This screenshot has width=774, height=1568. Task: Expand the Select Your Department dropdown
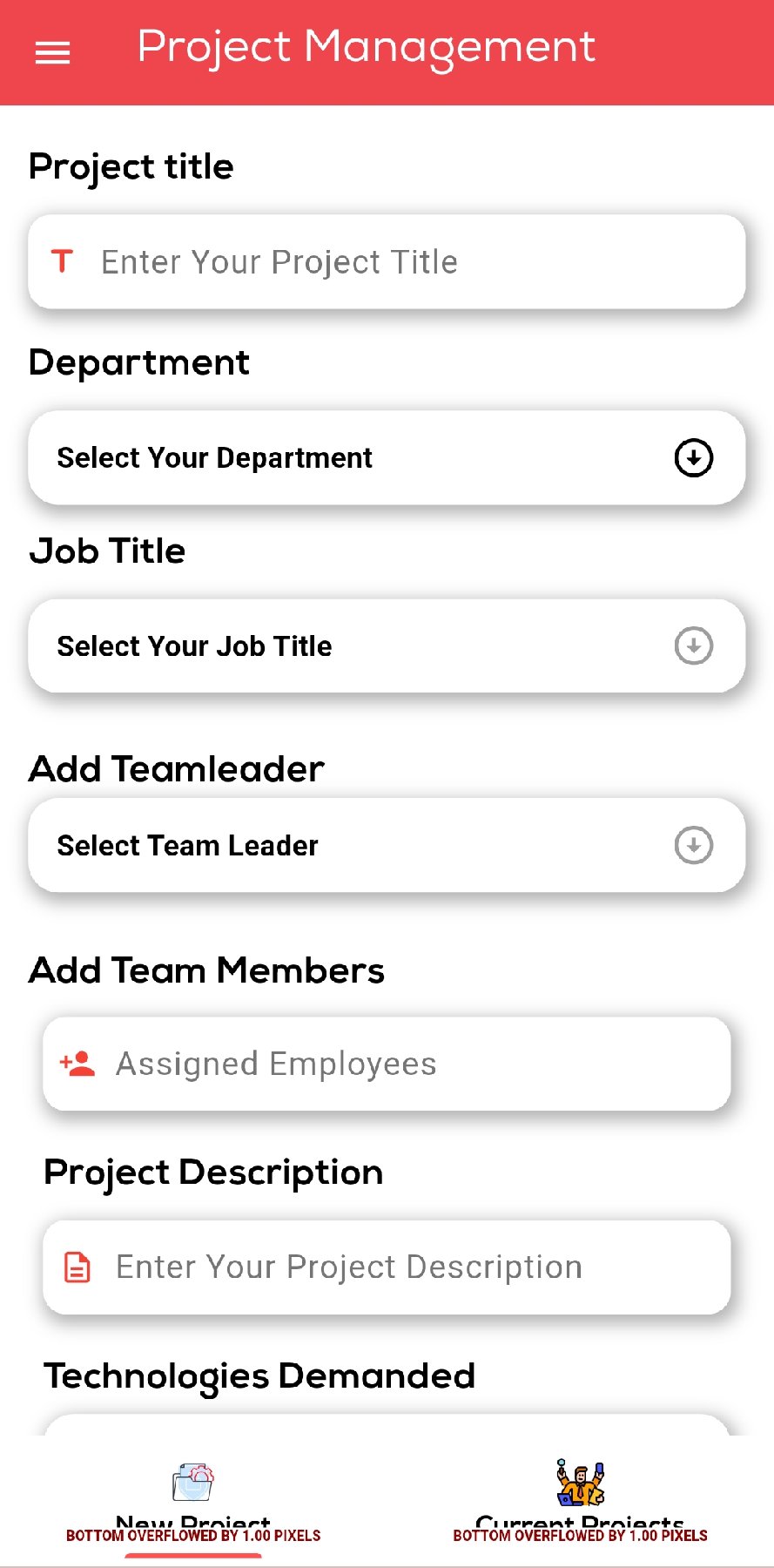click(x=387, y=458)
